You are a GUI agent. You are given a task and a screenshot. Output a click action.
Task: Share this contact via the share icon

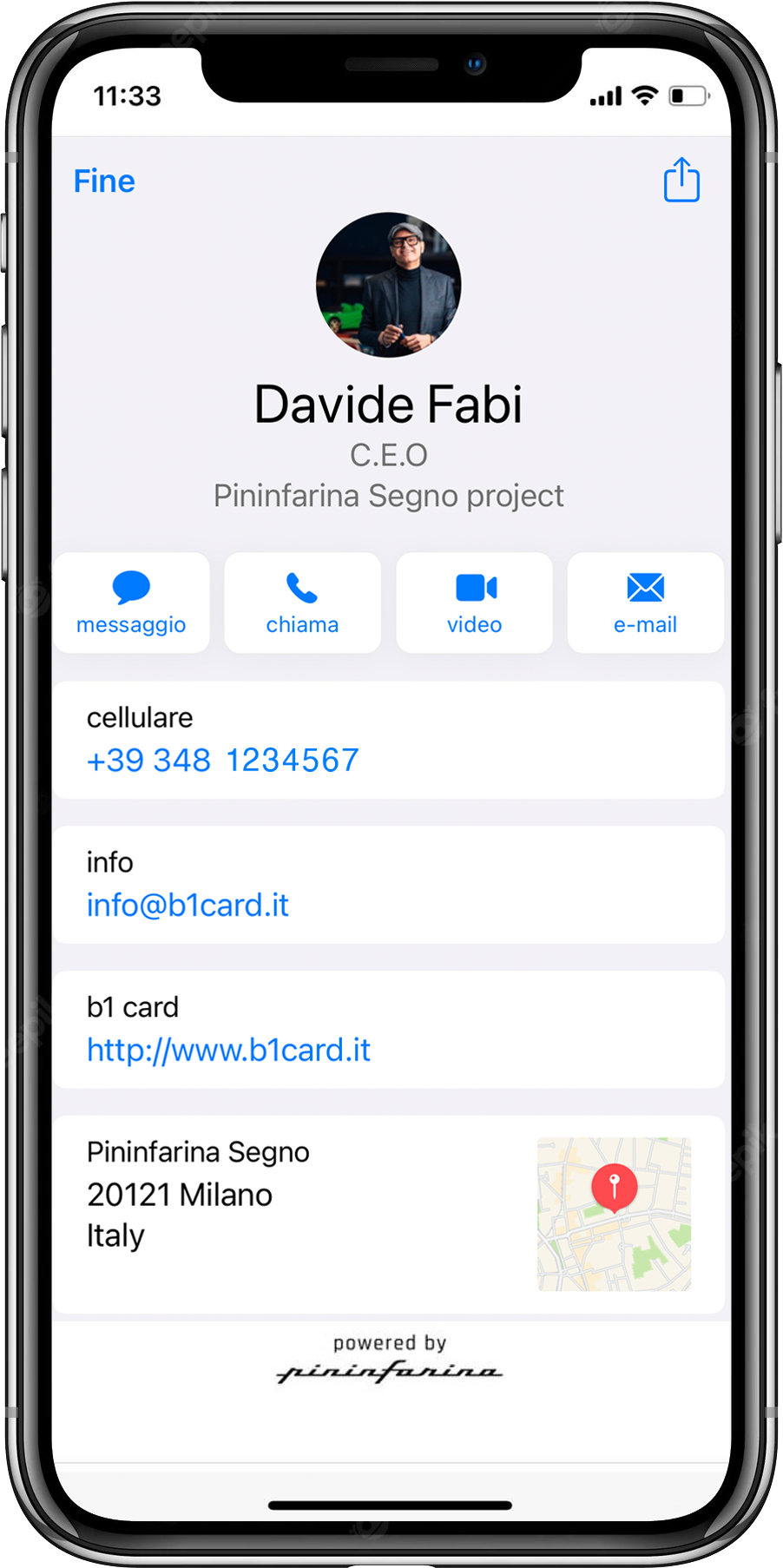pos(681,180)
